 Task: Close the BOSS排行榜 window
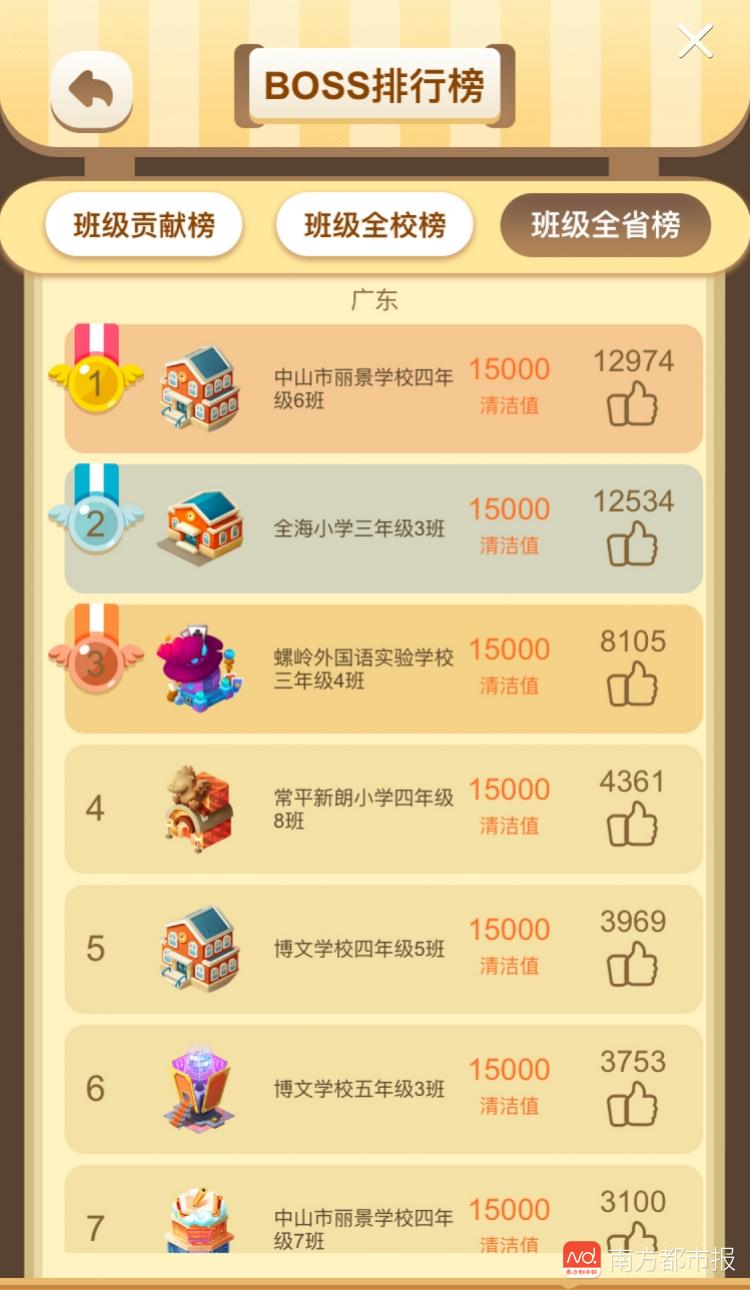[695, 41]
